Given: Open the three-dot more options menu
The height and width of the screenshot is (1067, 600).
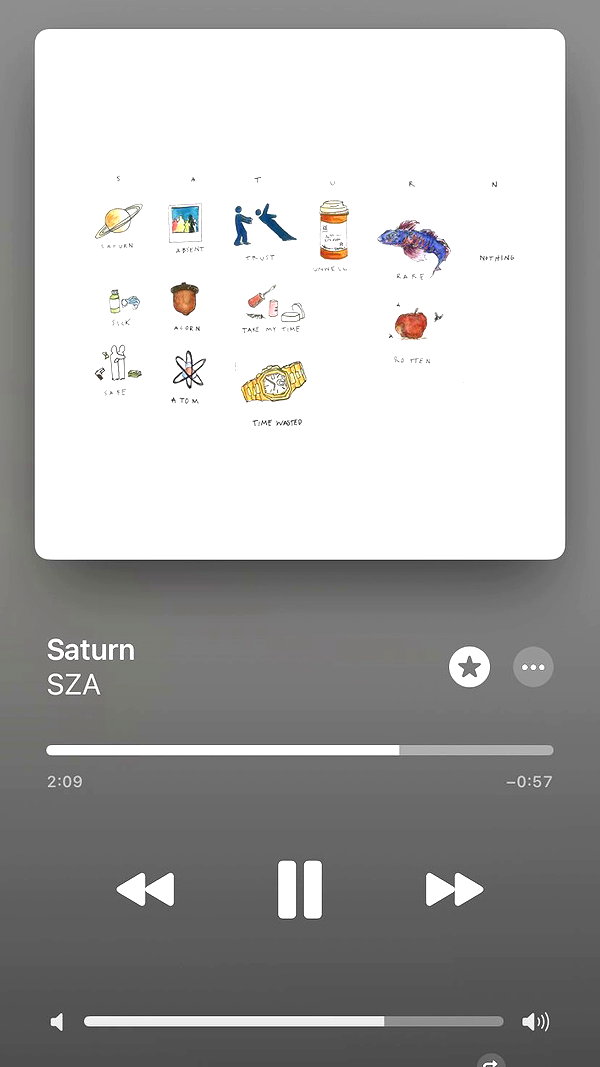Looking at the screenshot, I should pyautogui.click(x=533, y=667).
